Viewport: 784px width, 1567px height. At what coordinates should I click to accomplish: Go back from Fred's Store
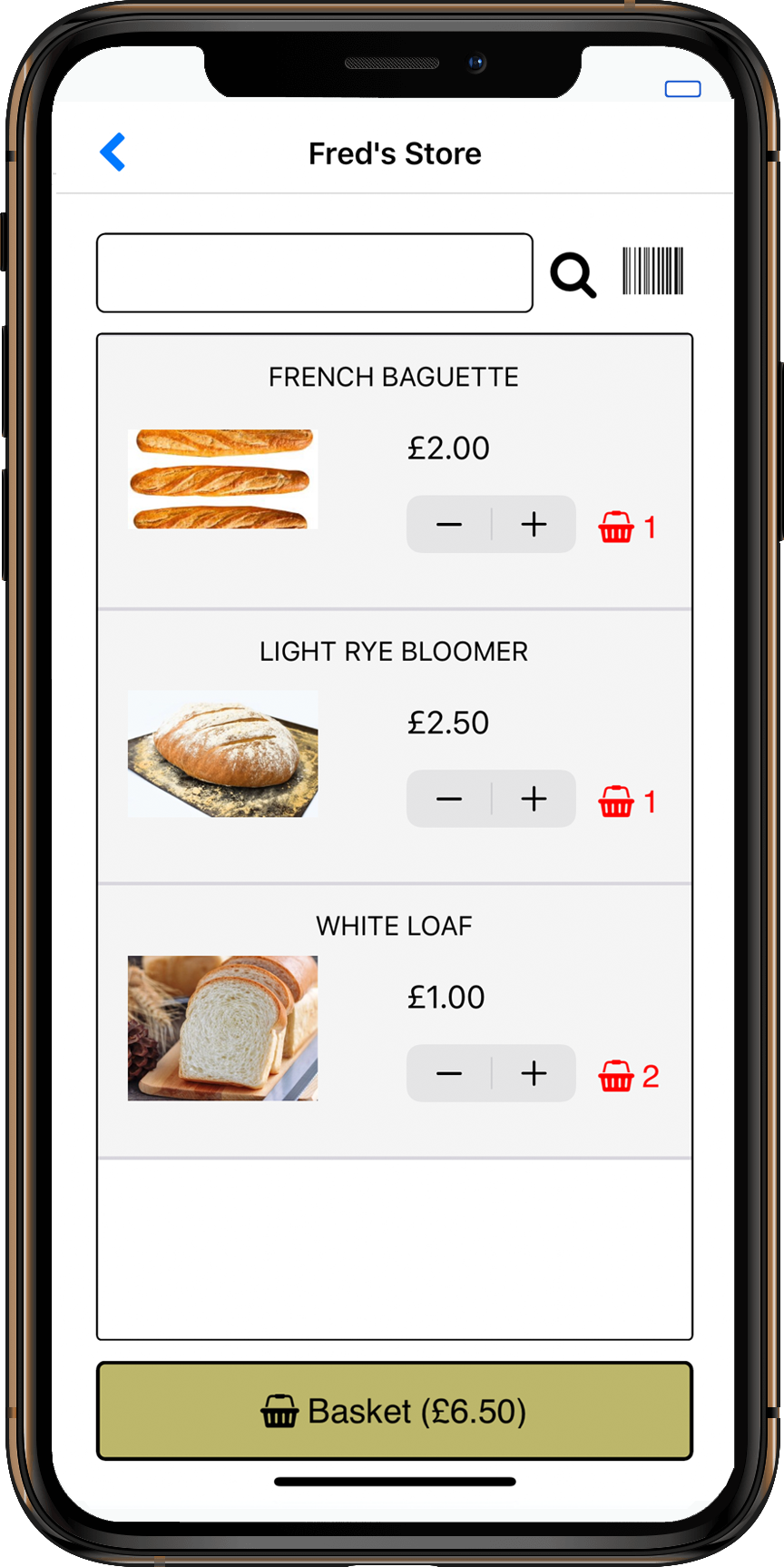coord(113,153)
